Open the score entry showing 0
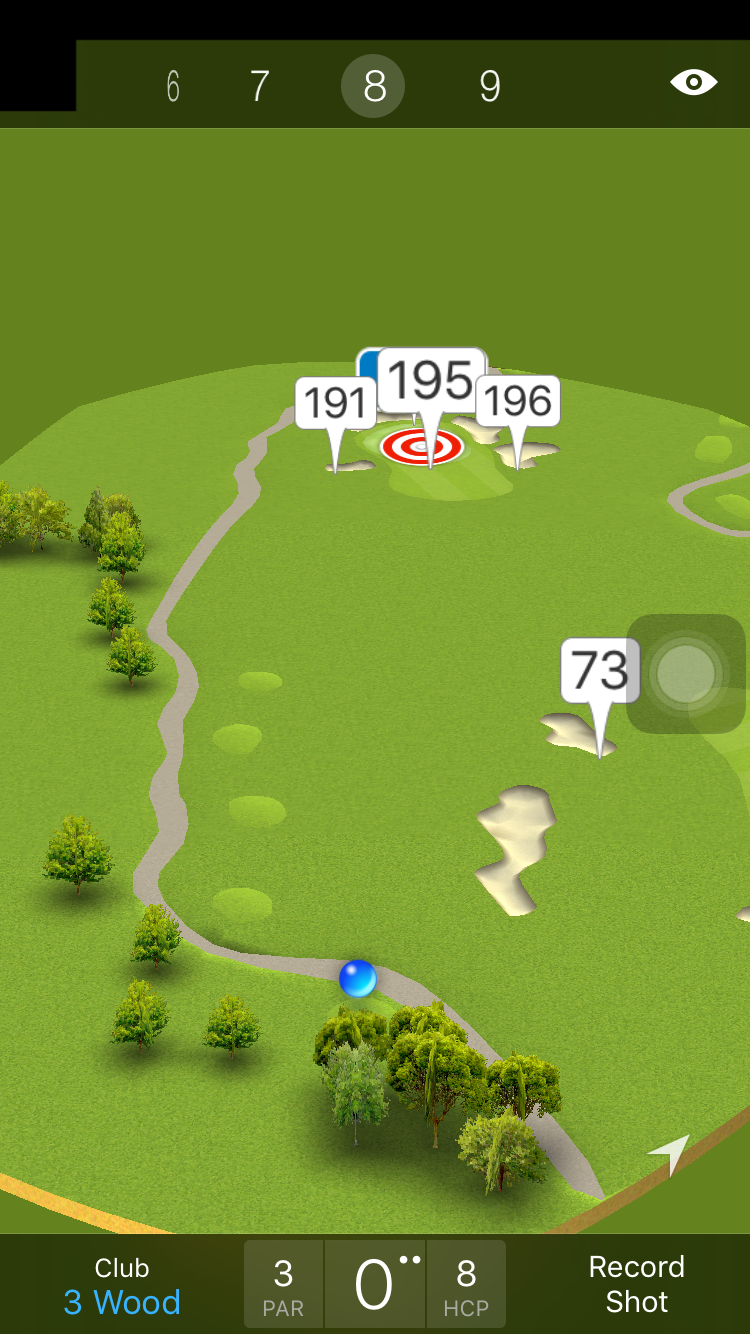This screenshot has height=1334, width=750. click(x=374, y=1285)
